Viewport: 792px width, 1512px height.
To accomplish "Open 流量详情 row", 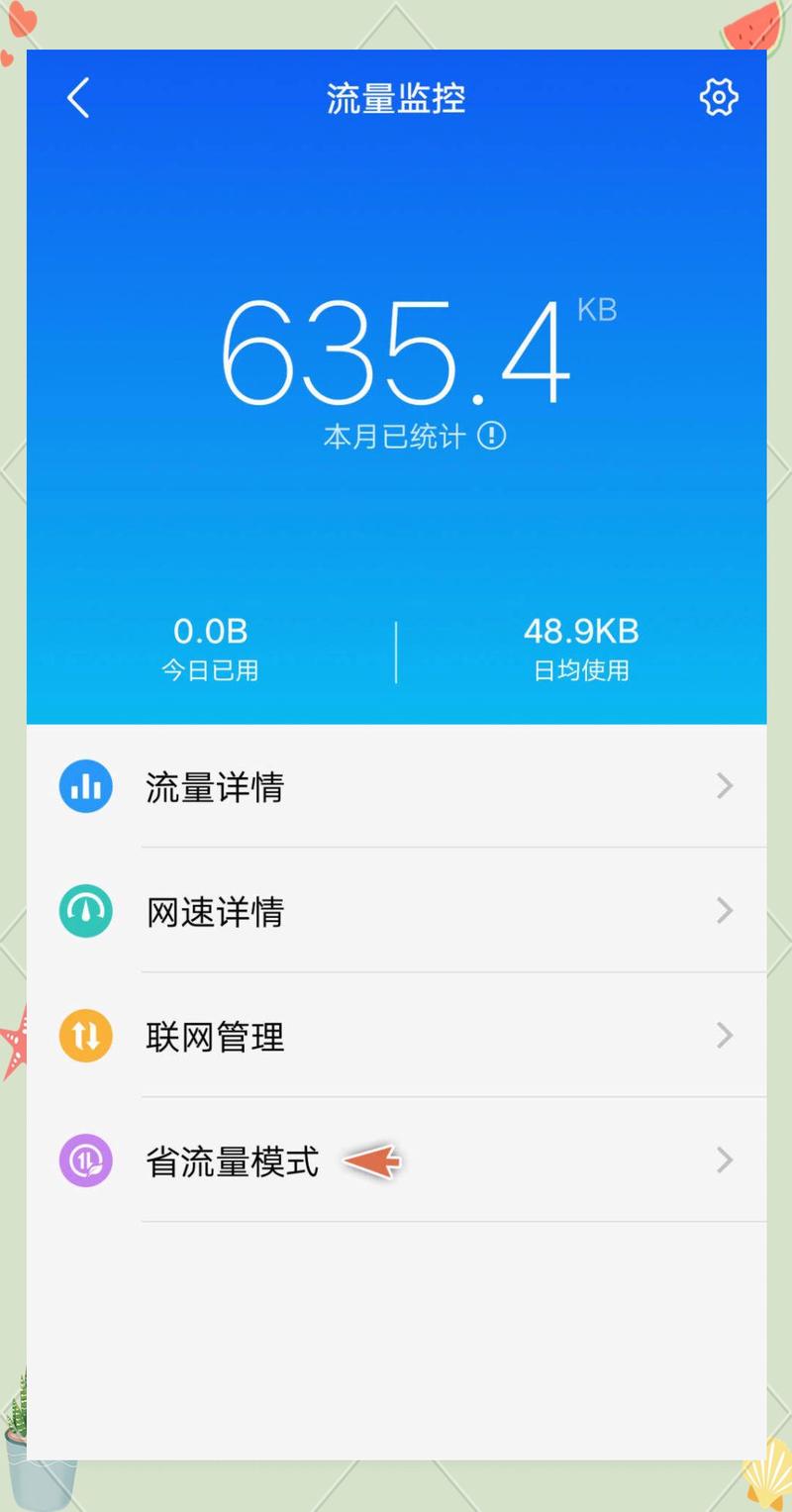I will (396, 787).
